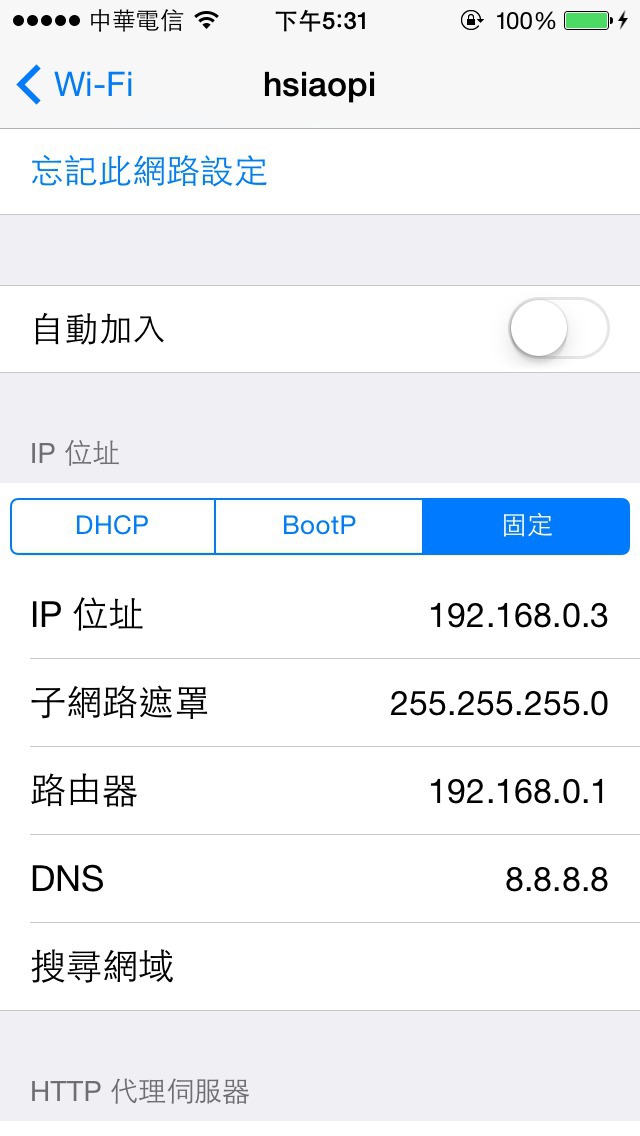Select the BootP tab
This screenshot has width=640, height=1136.
pos(319,526)
